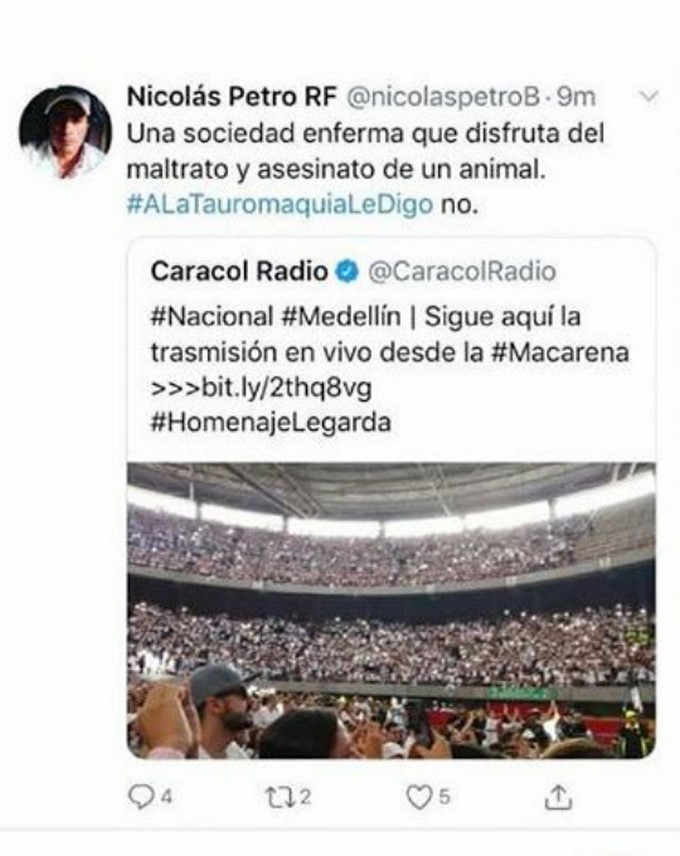This screenshot has height=856, width=680.
Task: Open the quoted Caracol Radio tweet
Action: pos(390,350)
